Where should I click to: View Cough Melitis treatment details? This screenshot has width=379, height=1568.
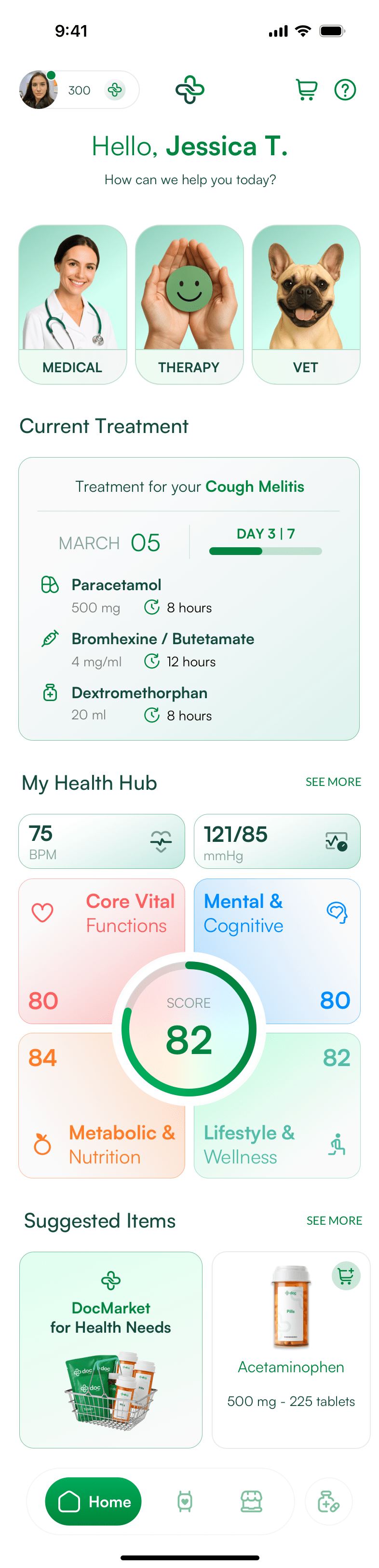pos(189,487)
